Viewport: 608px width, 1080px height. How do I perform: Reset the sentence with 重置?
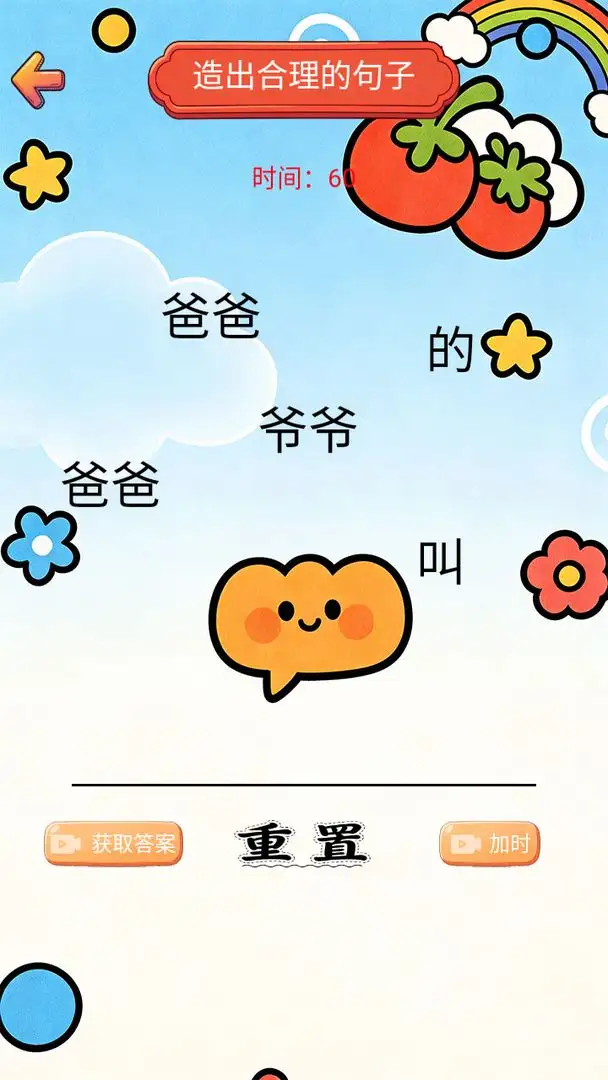click(303, 844)
